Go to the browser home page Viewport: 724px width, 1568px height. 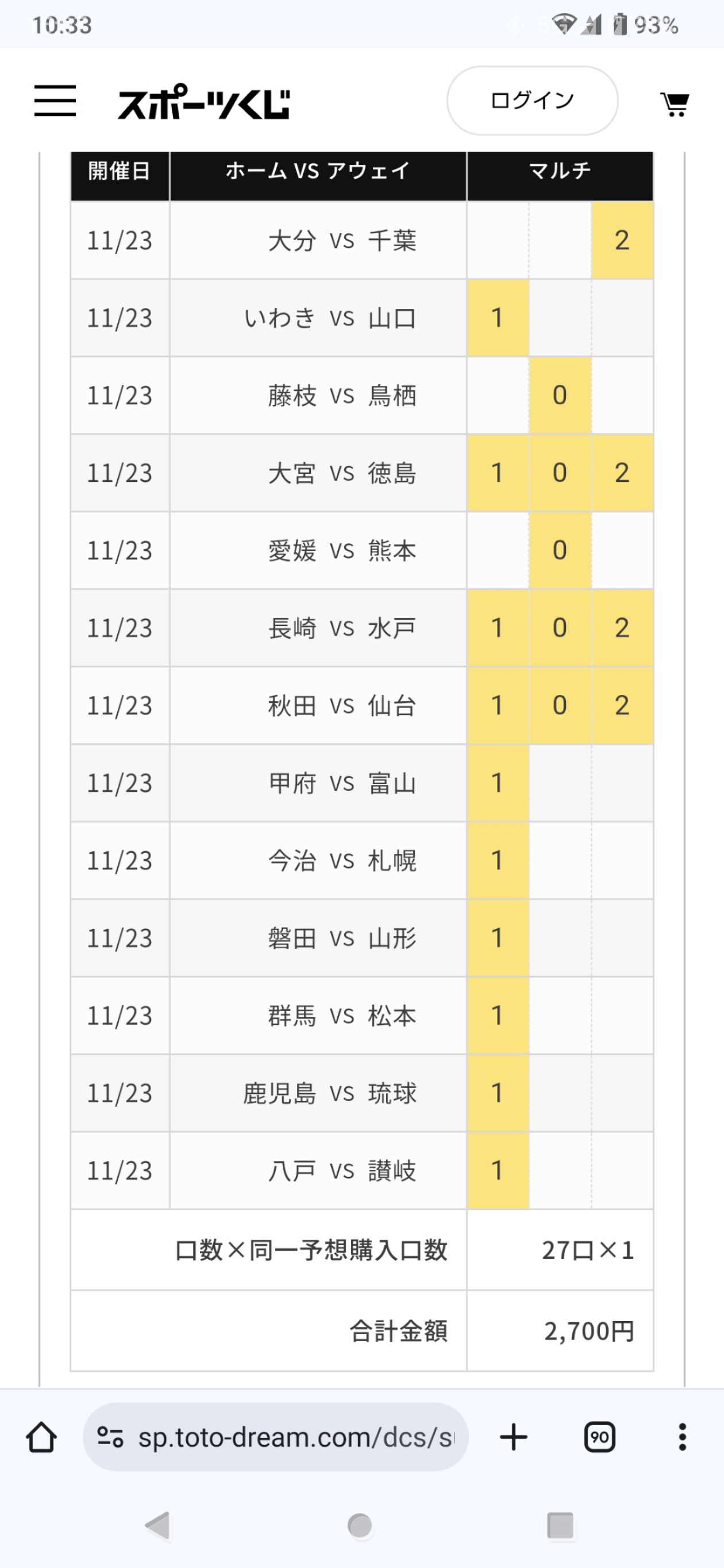[41, 1438]
